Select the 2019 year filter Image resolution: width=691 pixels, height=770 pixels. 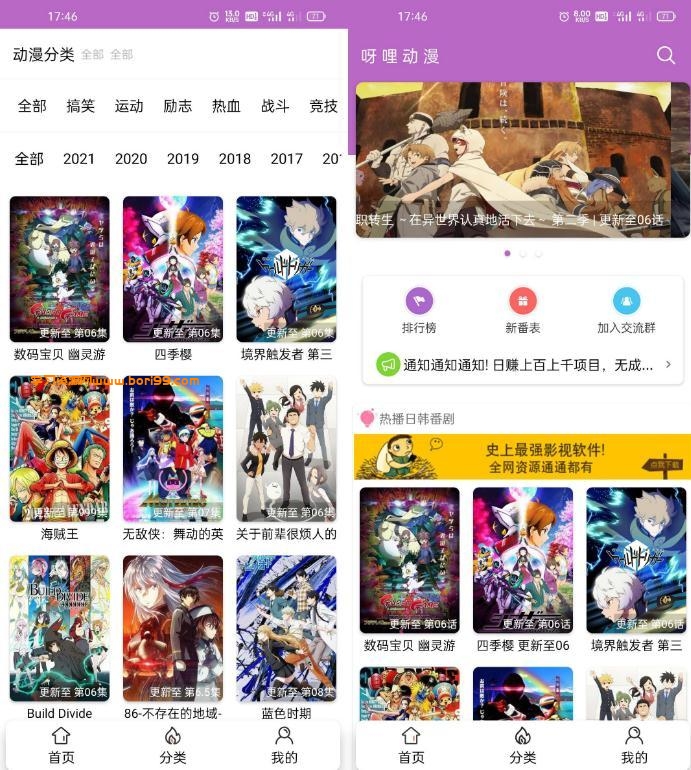(x=183, y=159)
